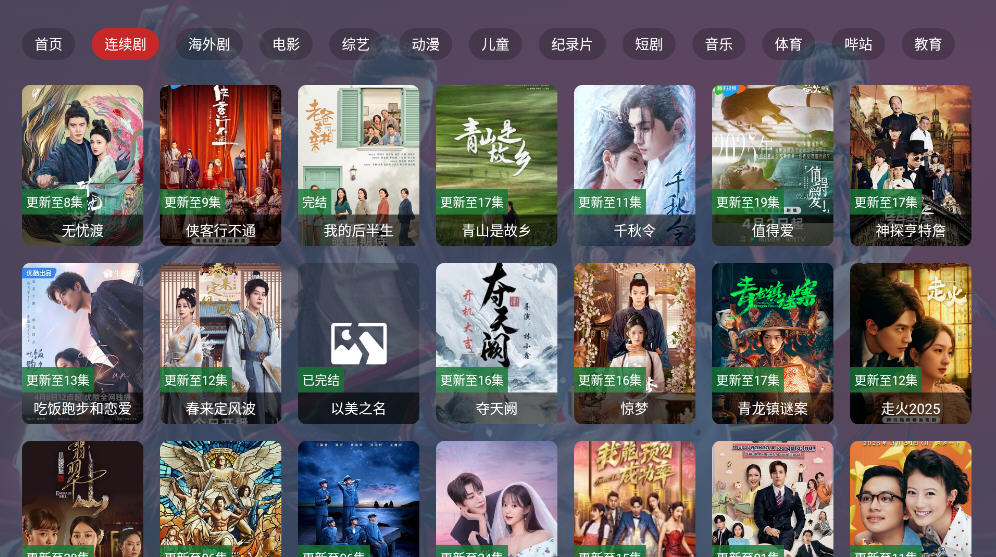Open the 综艺 category
The width and height of the screenshot is (996, 557).
coord(356,44)
